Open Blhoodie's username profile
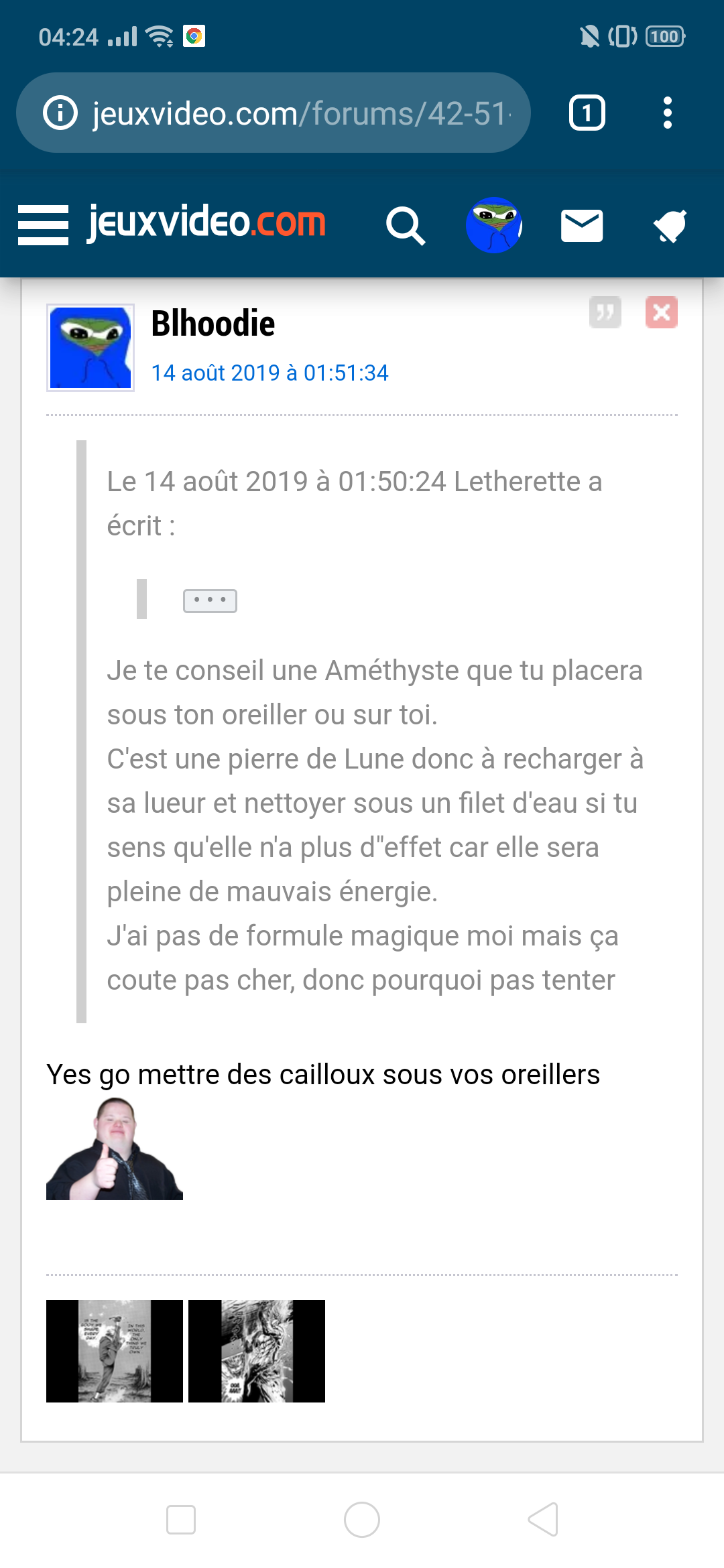Image resolution: width=724 pixels, height=1568 pixels. [213, 324]
